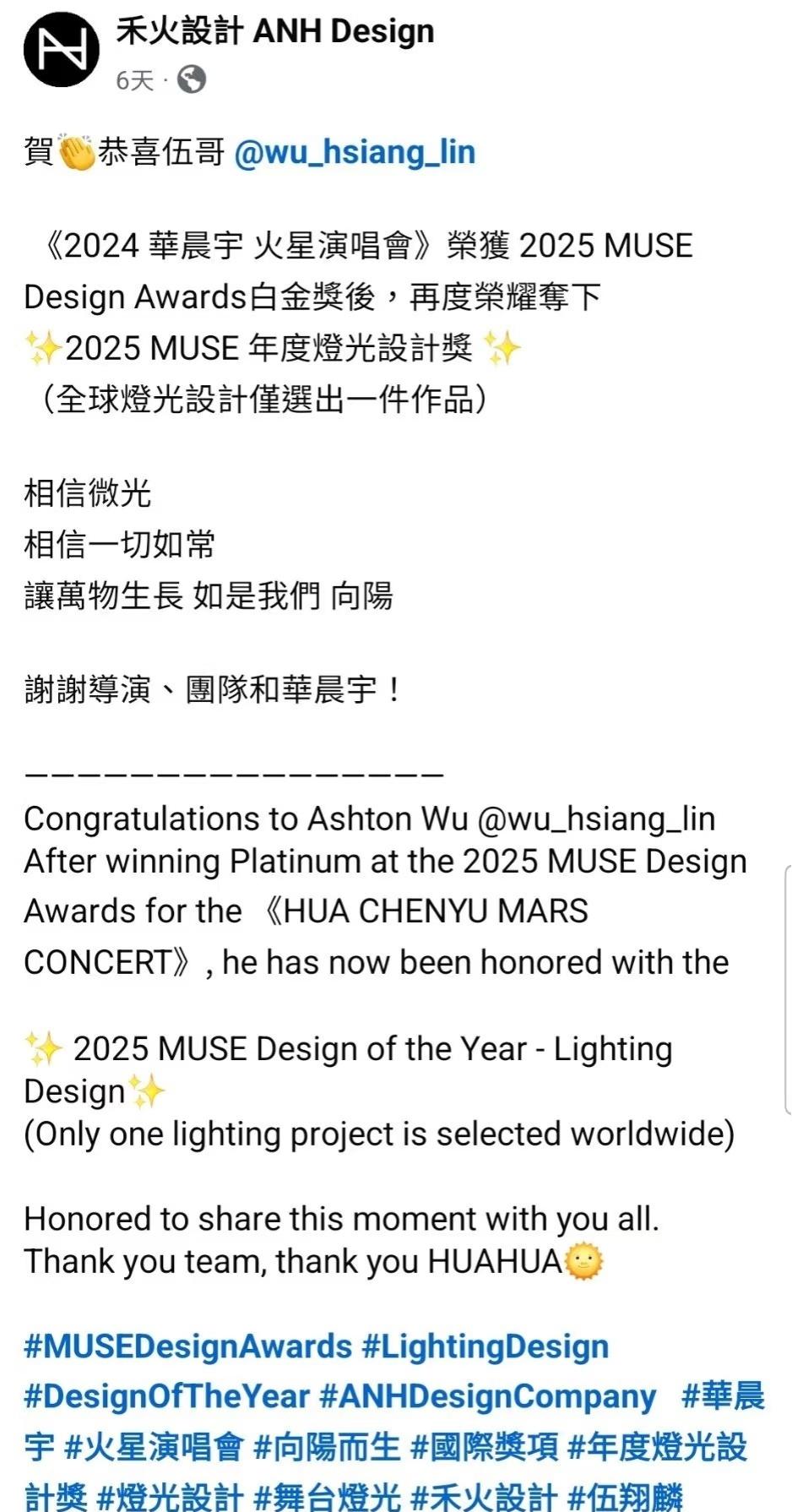
Task: Open hashtag #火星演唱會
Action: [154, 1447]
